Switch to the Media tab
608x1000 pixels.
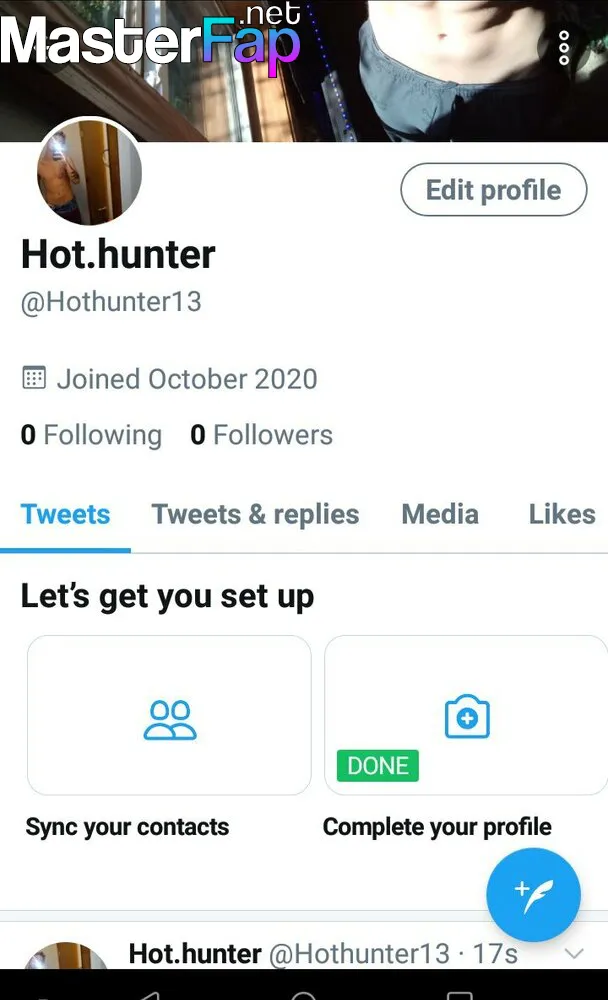pos(440,515)
